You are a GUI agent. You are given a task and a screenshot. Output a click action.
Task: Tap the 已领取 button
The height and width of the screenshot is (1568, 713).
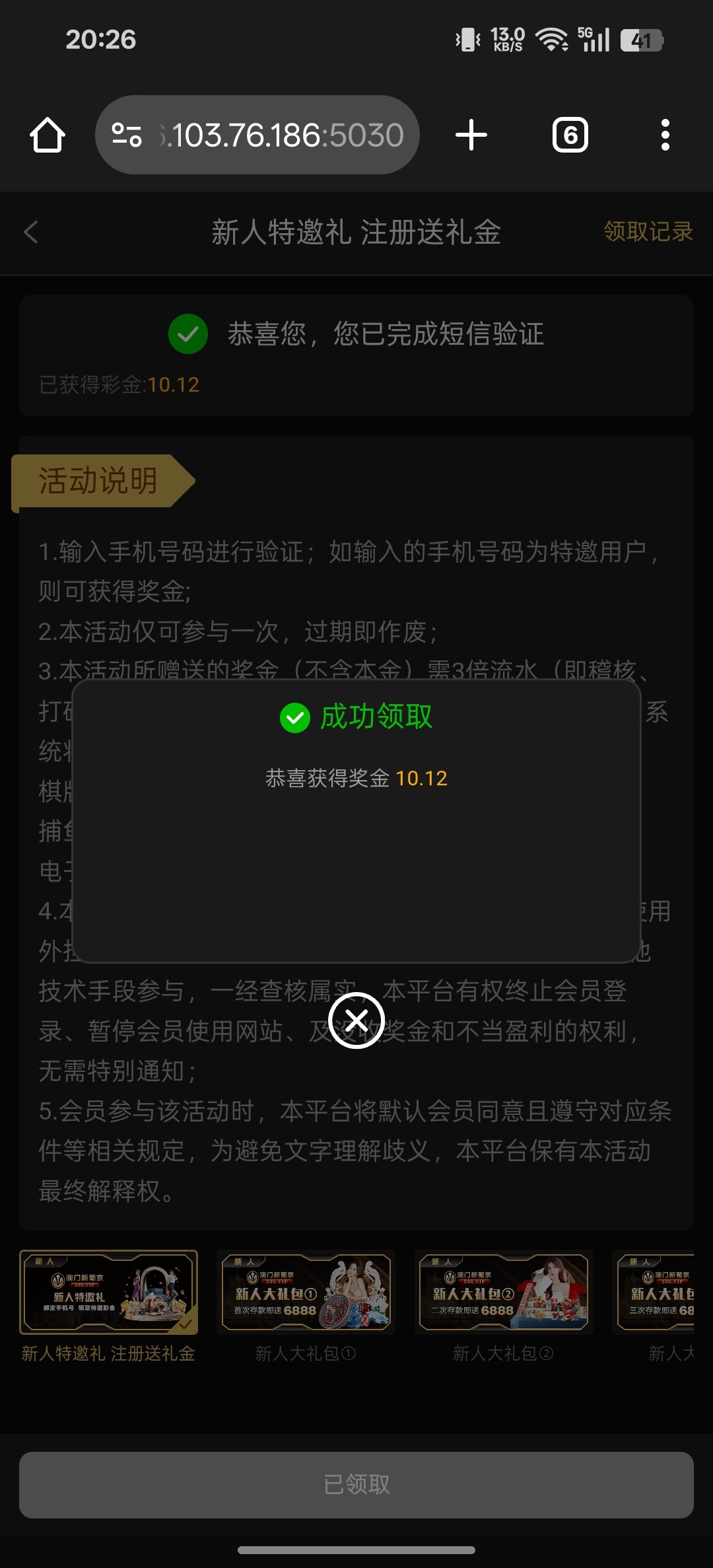(356, 1484)
